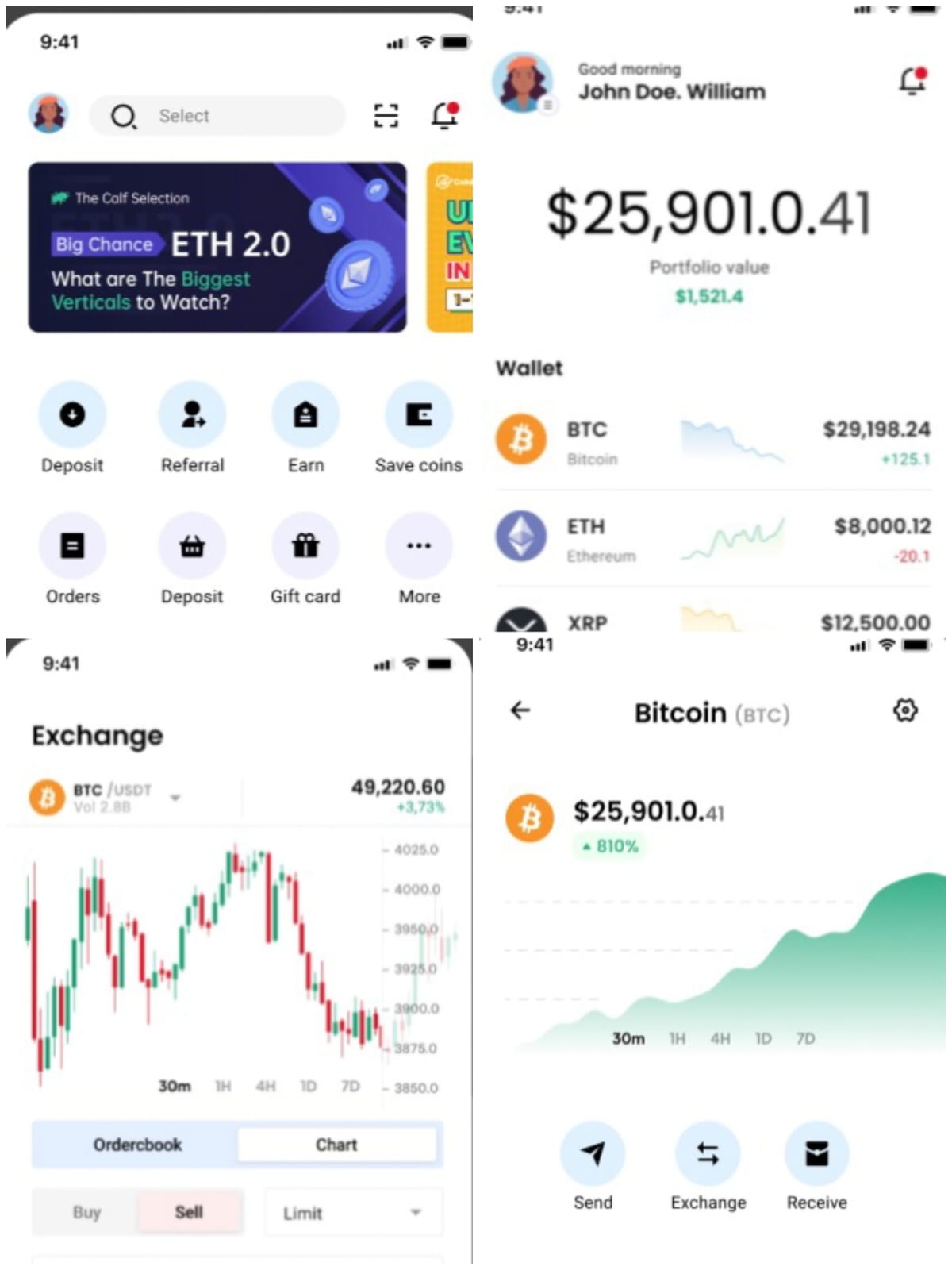Open the Exchange arrows icon
The height and width of the screenshot is (1270, 952).
point(708,1153)
